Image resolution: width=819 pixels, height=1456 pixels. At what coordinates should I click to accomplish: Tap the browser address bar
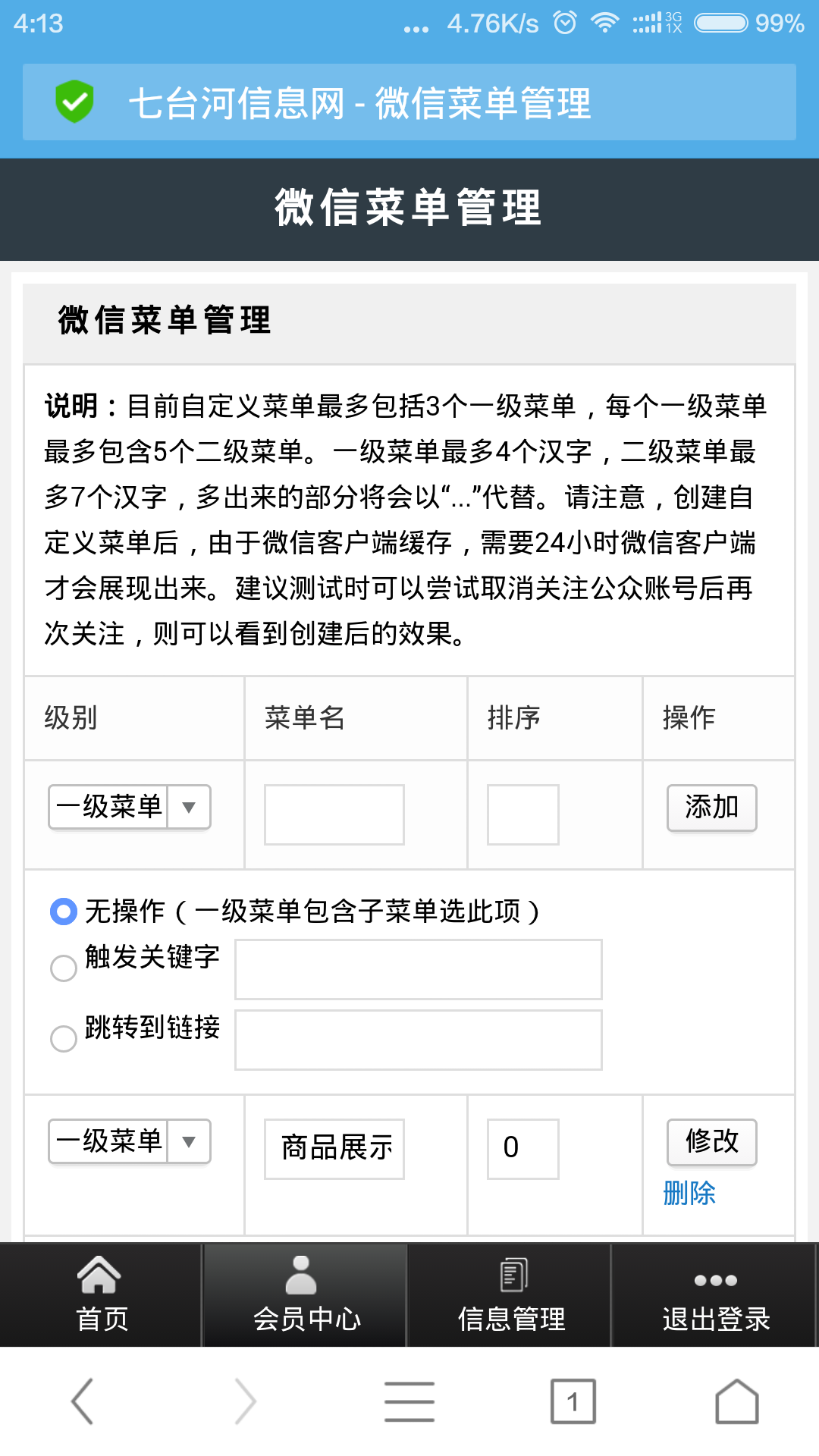pos(409,102)
